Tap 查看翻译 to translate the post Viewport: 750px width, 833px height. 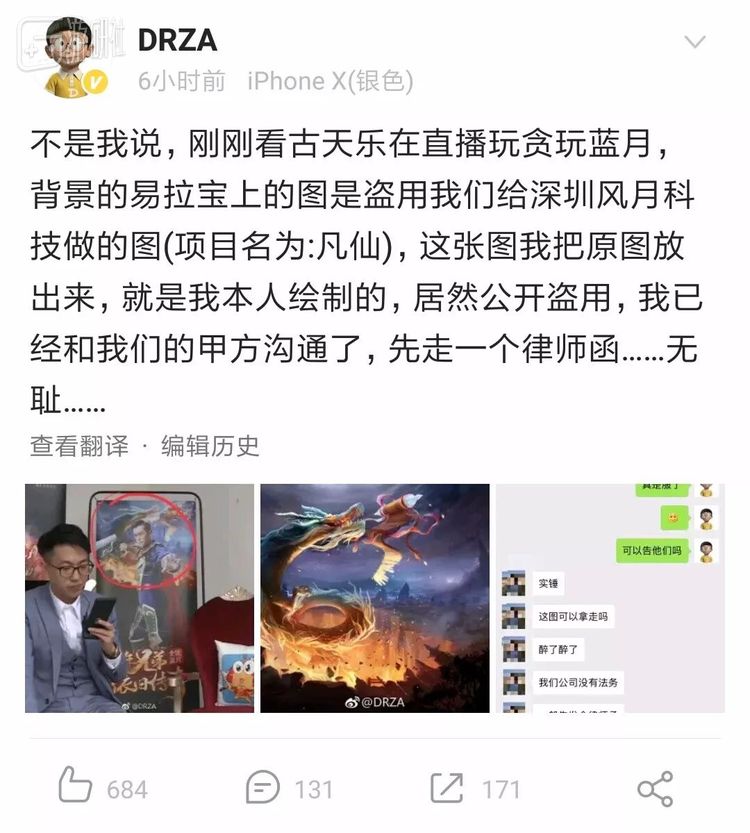click(79, 446)
